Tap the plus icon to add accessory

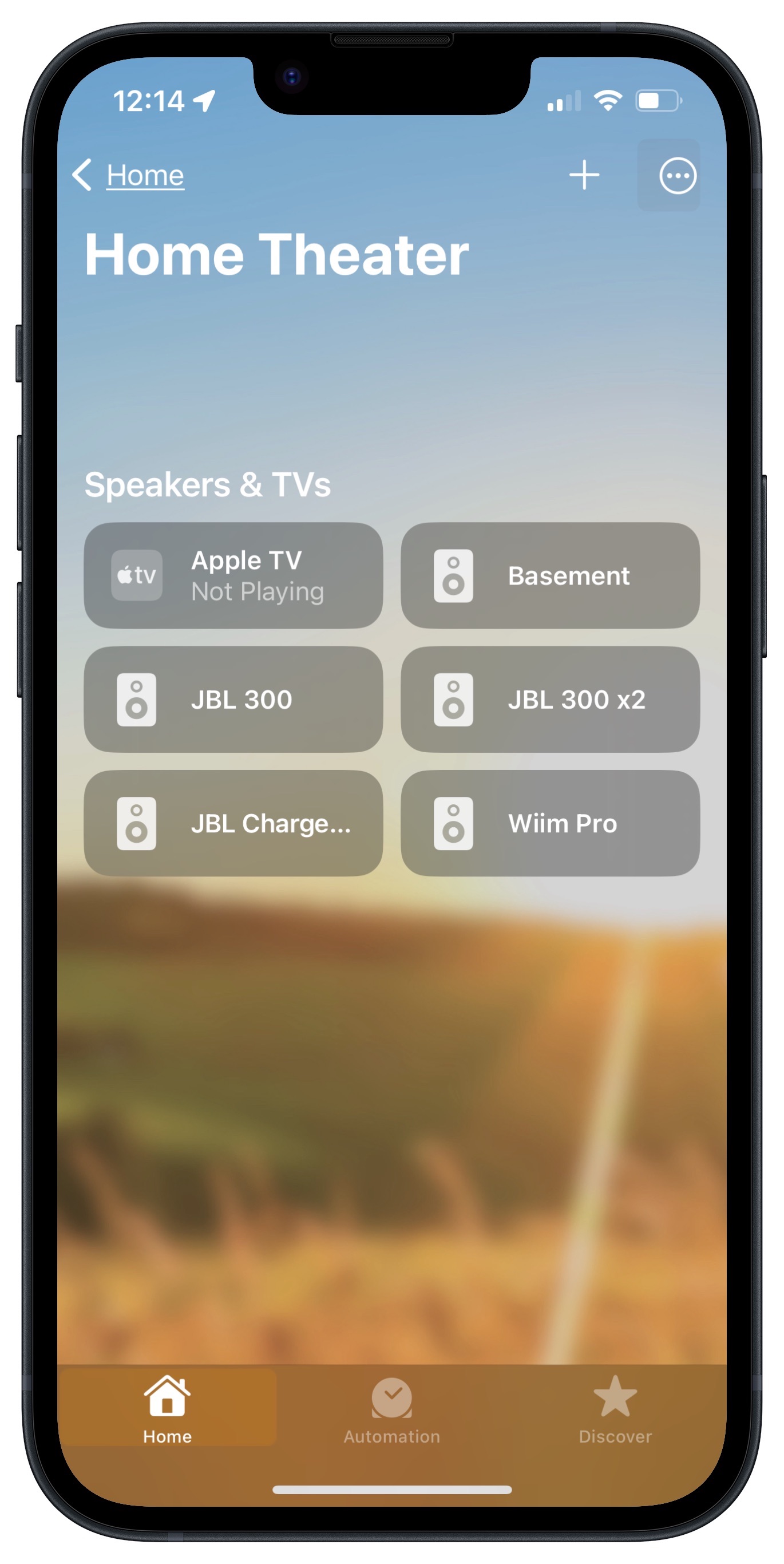coord(584,176)
